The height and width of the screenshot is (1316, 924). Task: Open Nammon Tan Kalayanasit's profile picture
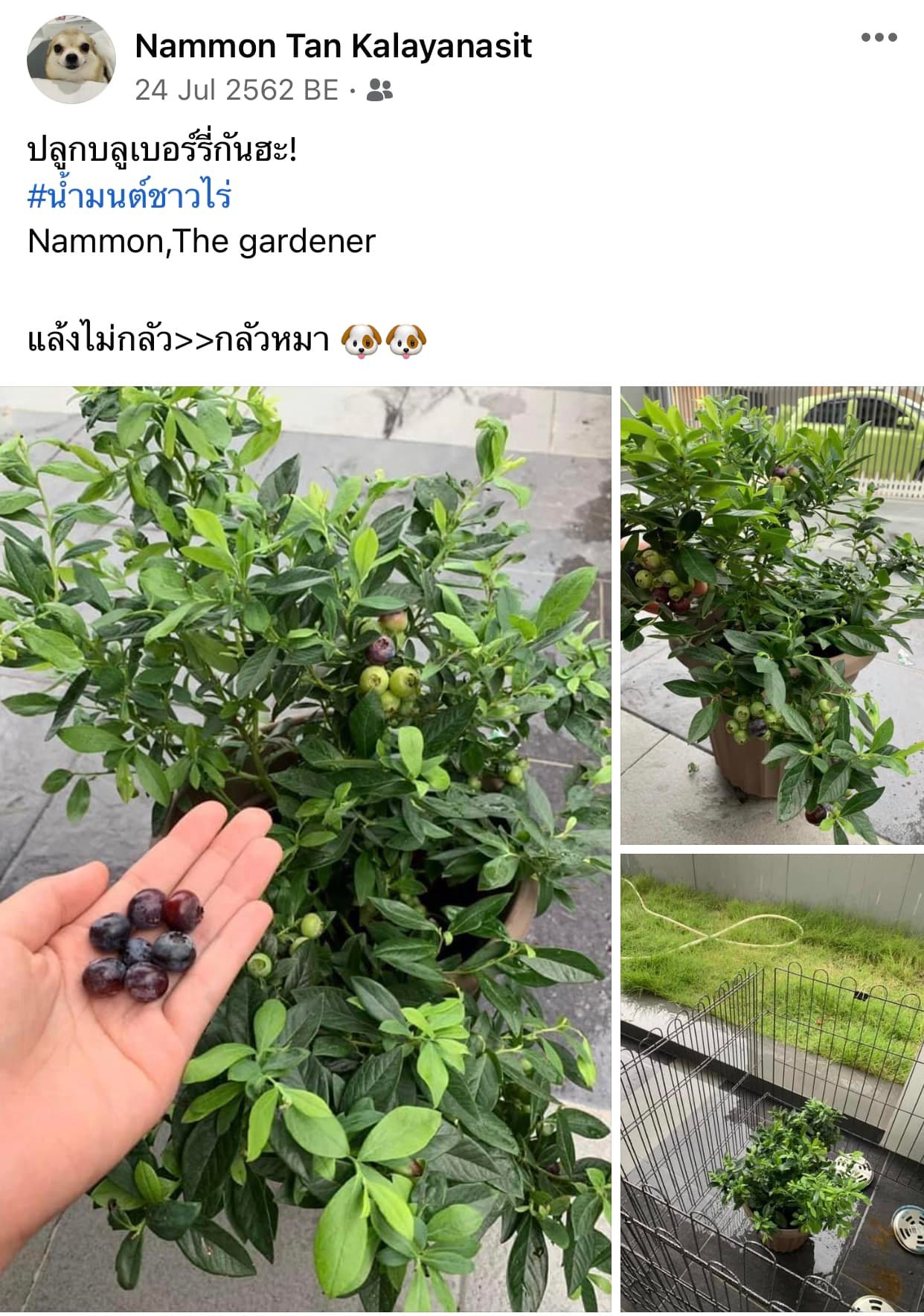(x=71, y=59)
